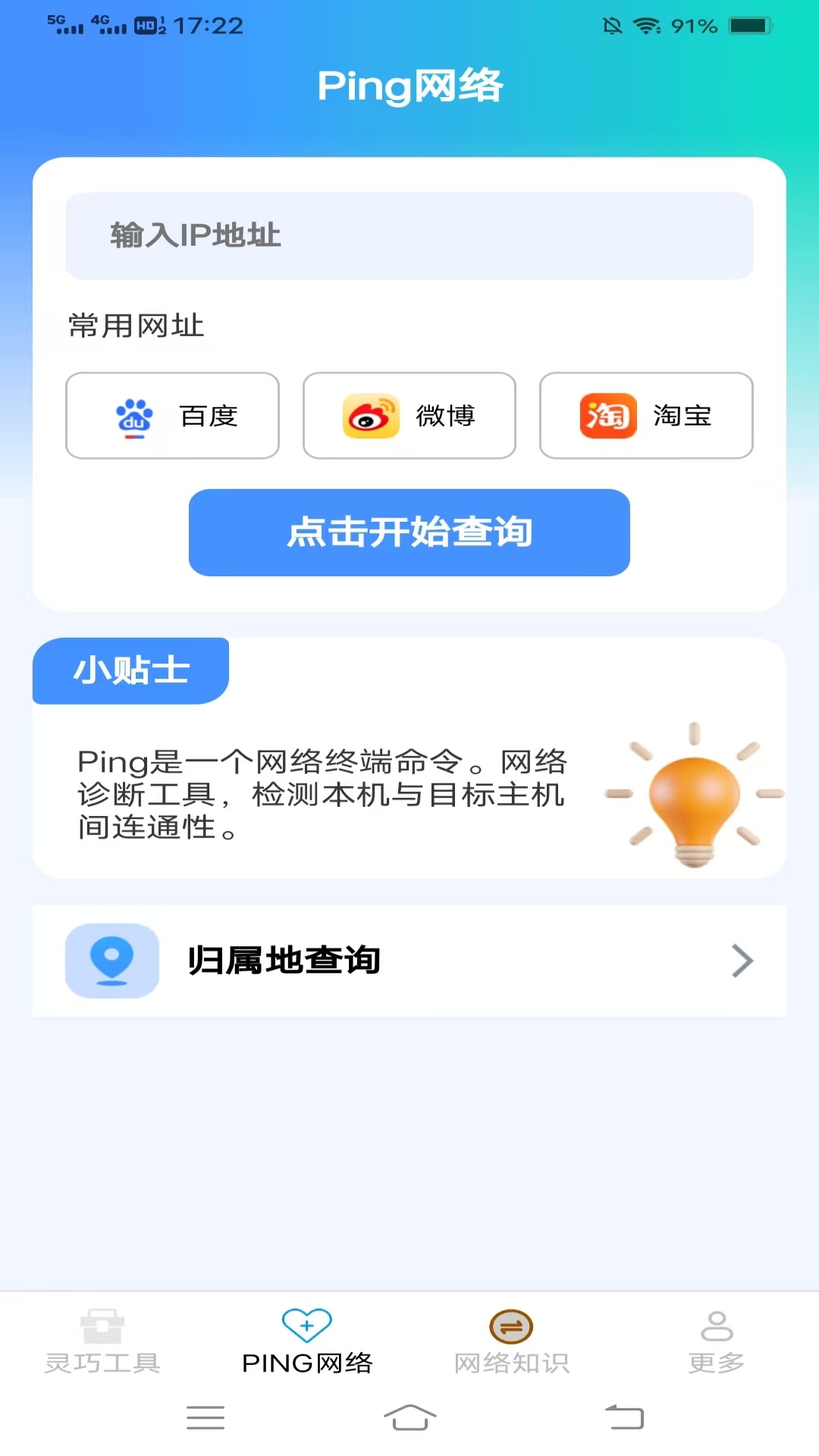Select the Weibo icon

pyautogui.click(x=372, y=416)
